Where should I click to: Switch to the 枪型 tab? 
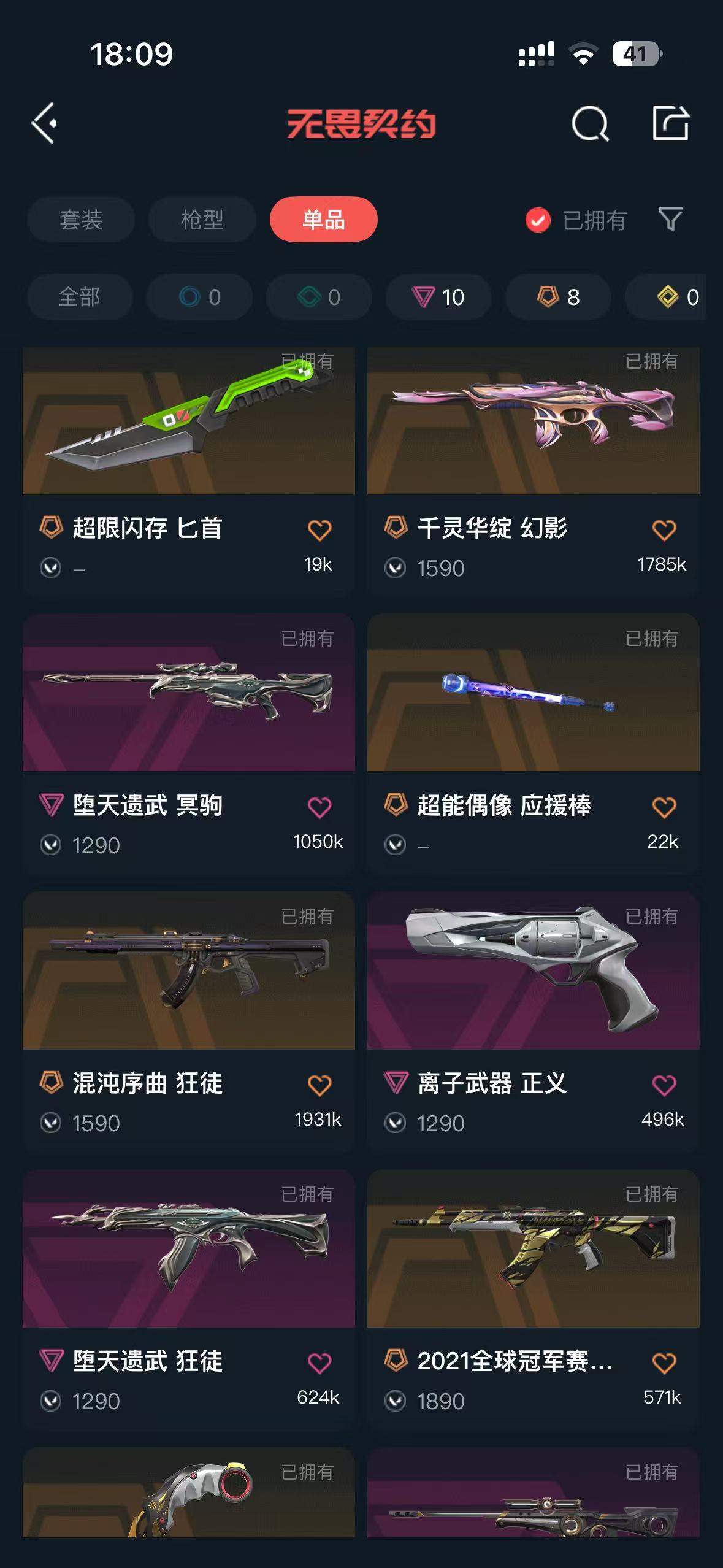(x=202, y=220)
